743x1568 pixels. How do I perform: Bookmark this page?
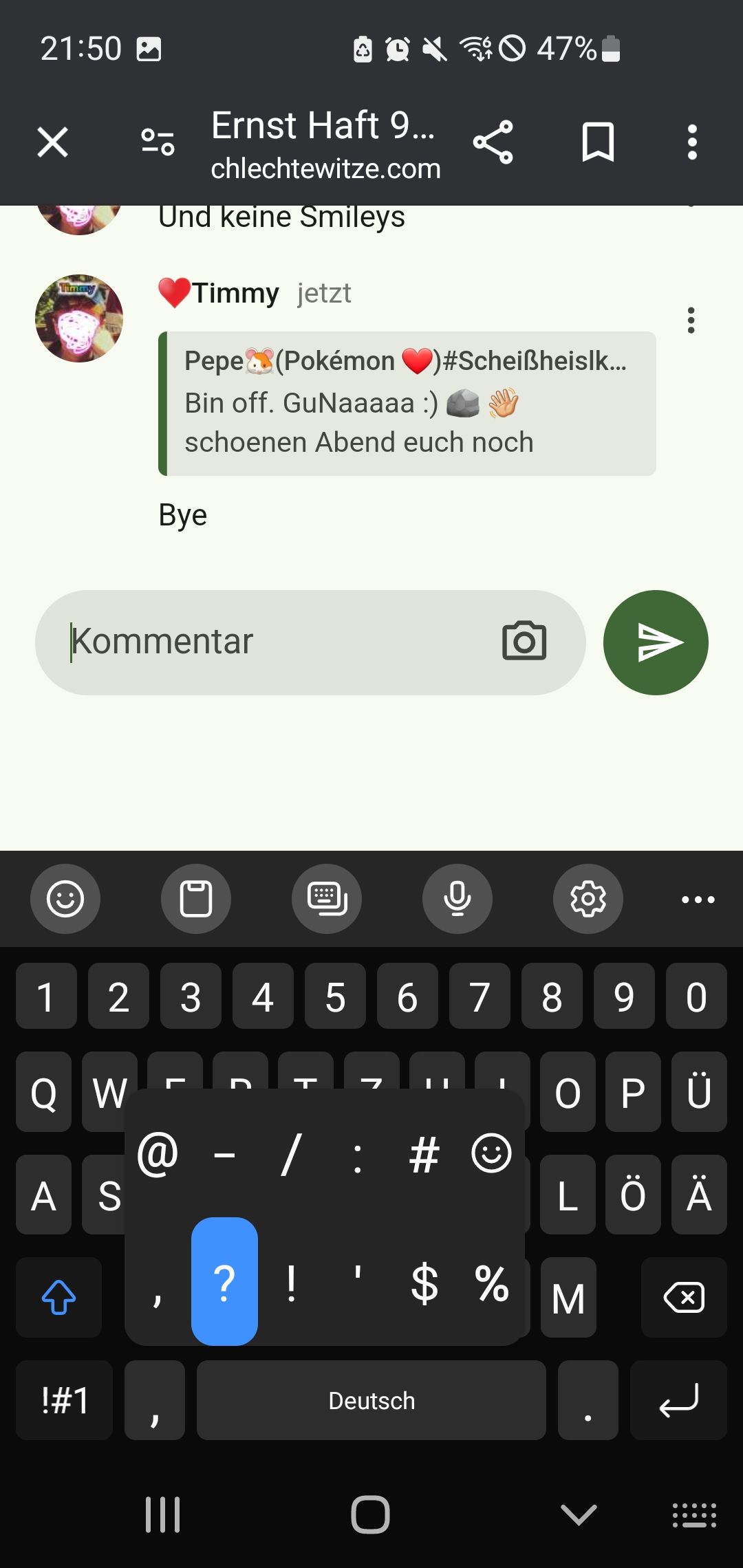coord(598,142)
